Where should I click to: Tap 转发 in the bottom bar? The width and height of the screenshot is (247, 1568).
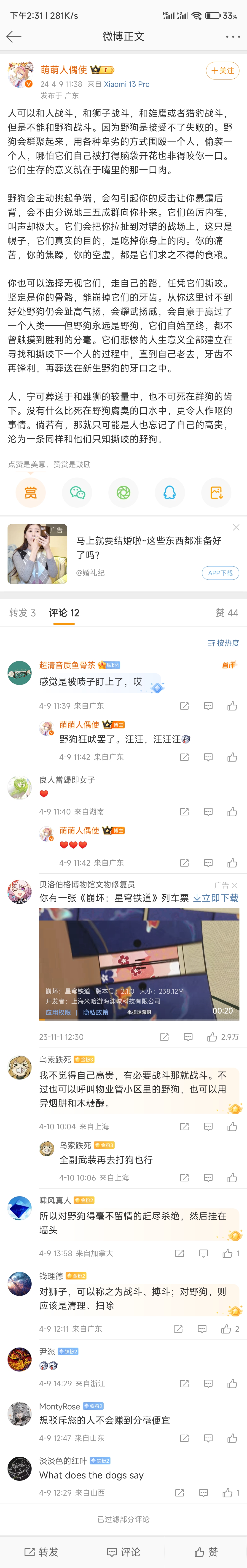pos(41,1552)
